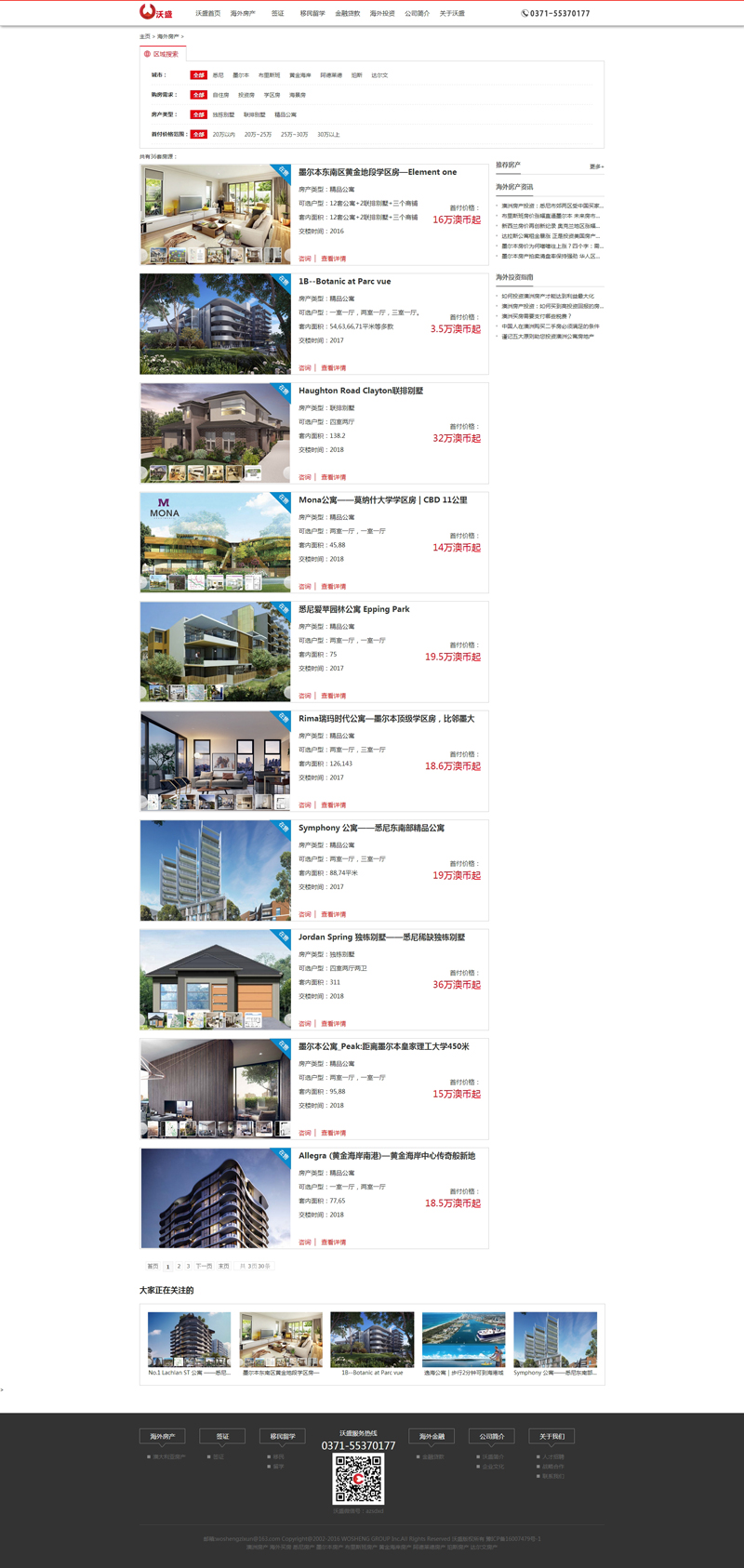
Task: Jump to the next page with 下一页
Action: (x=204, y=1266)
